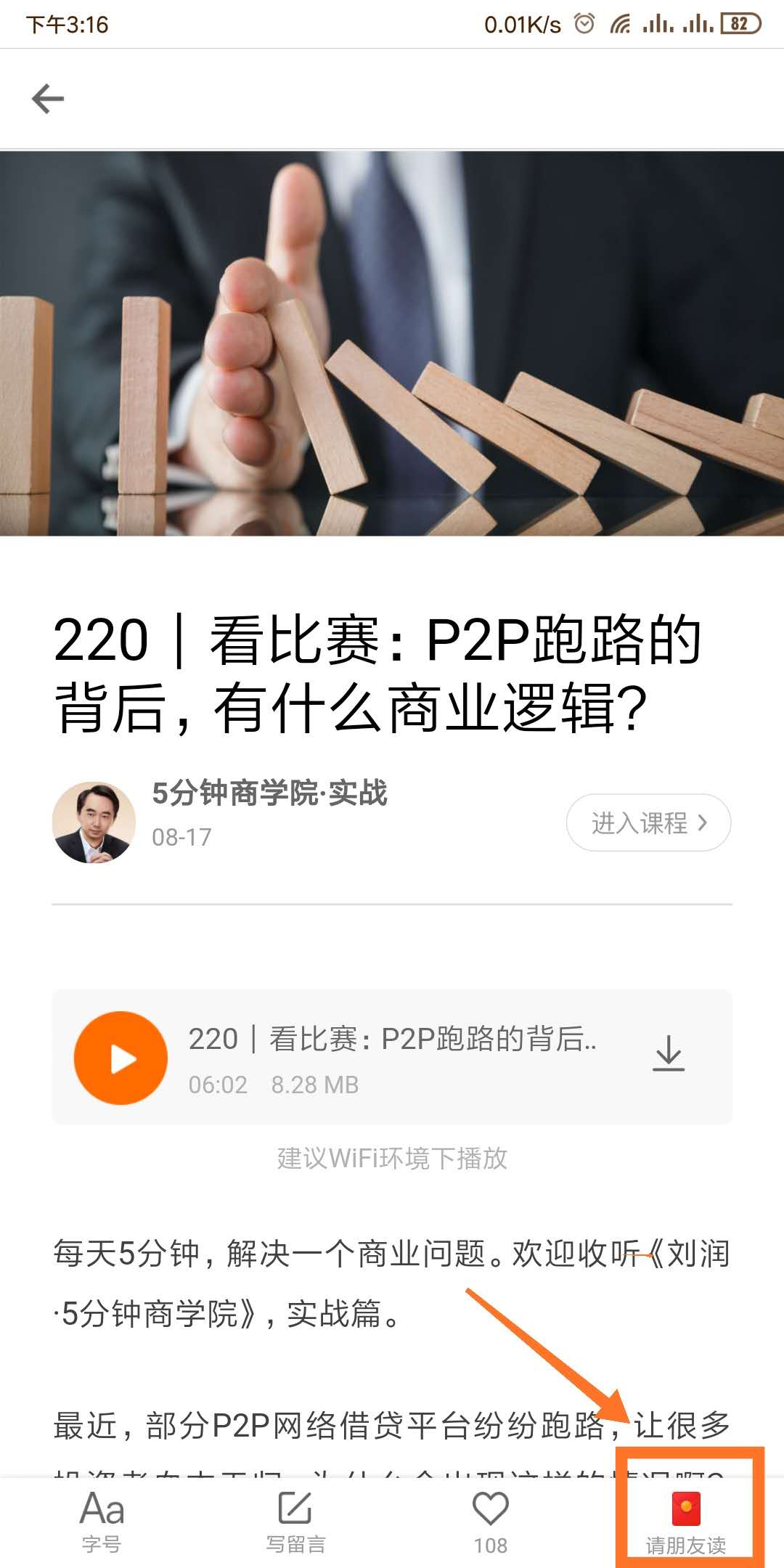The width and height of the screenshot is (784, 1568).
Task: Tap 进入课程 to enter the course
Action: coord(648,822)
